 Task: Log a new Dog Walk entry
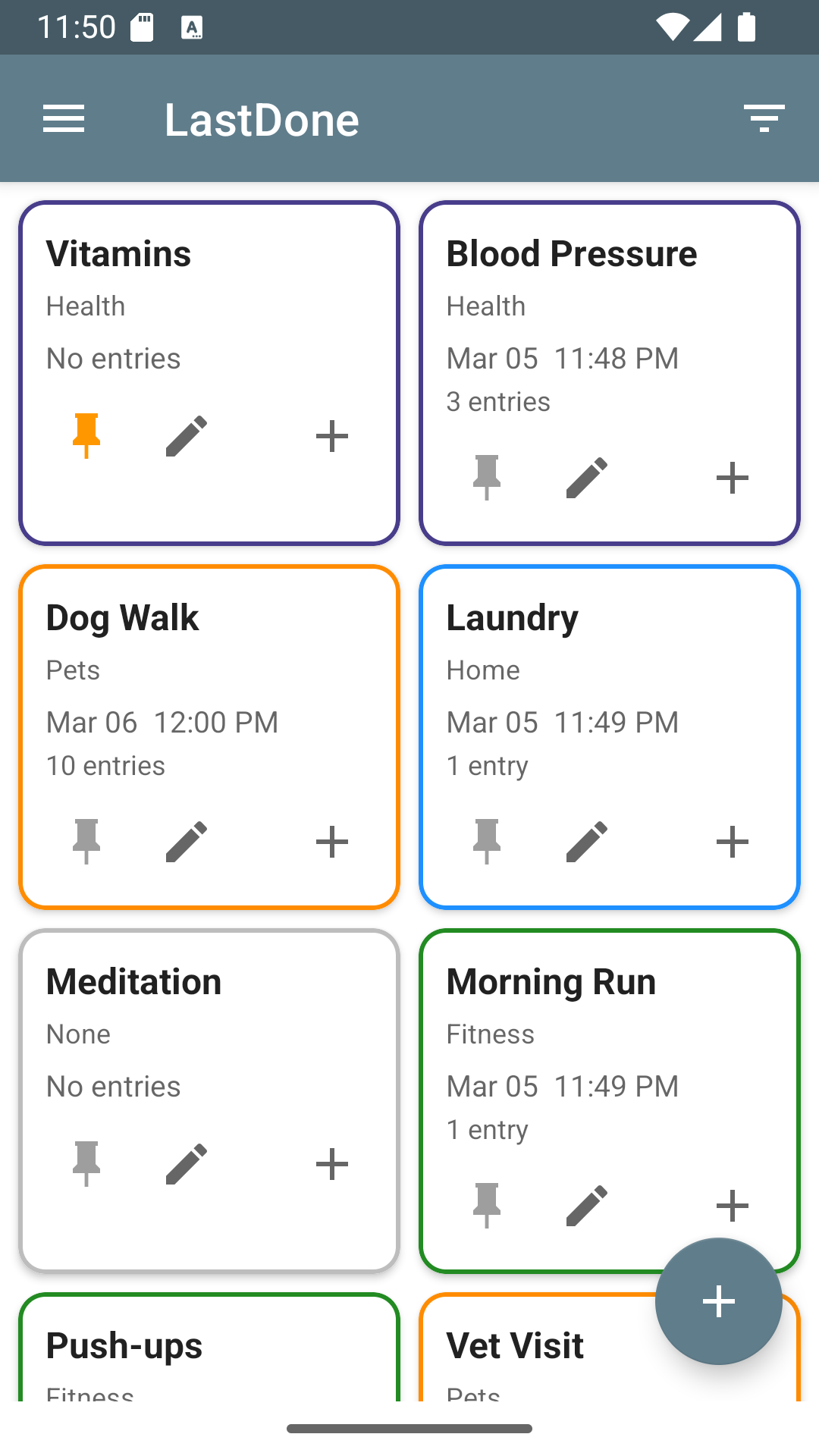point(332,842)
